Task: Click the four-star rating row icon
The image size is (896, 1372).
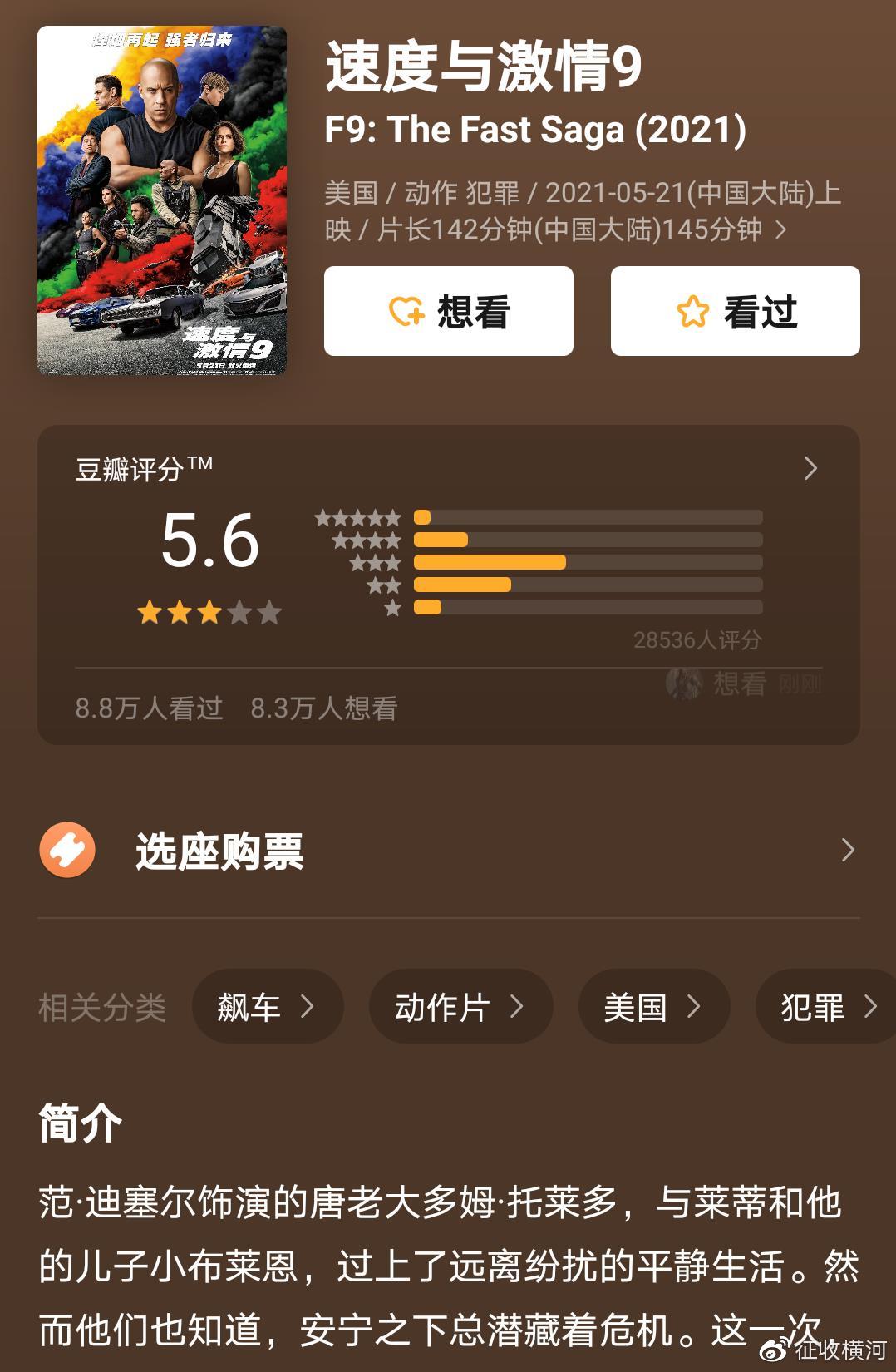Action: click(367, 539)
